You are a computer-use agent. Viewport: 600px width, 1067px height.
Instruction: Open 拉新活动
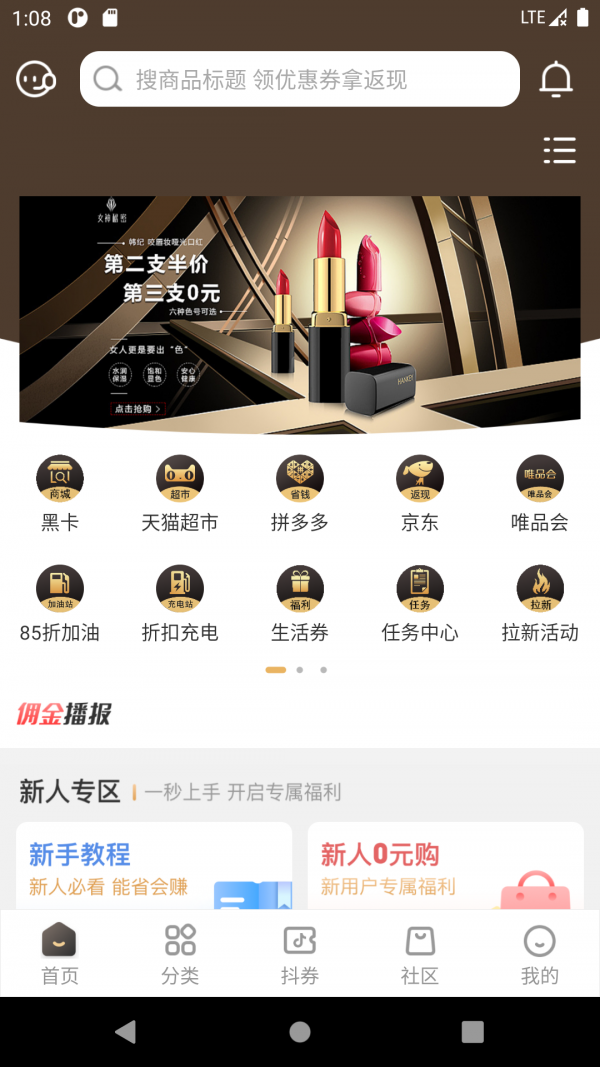(x=540, y=602)
